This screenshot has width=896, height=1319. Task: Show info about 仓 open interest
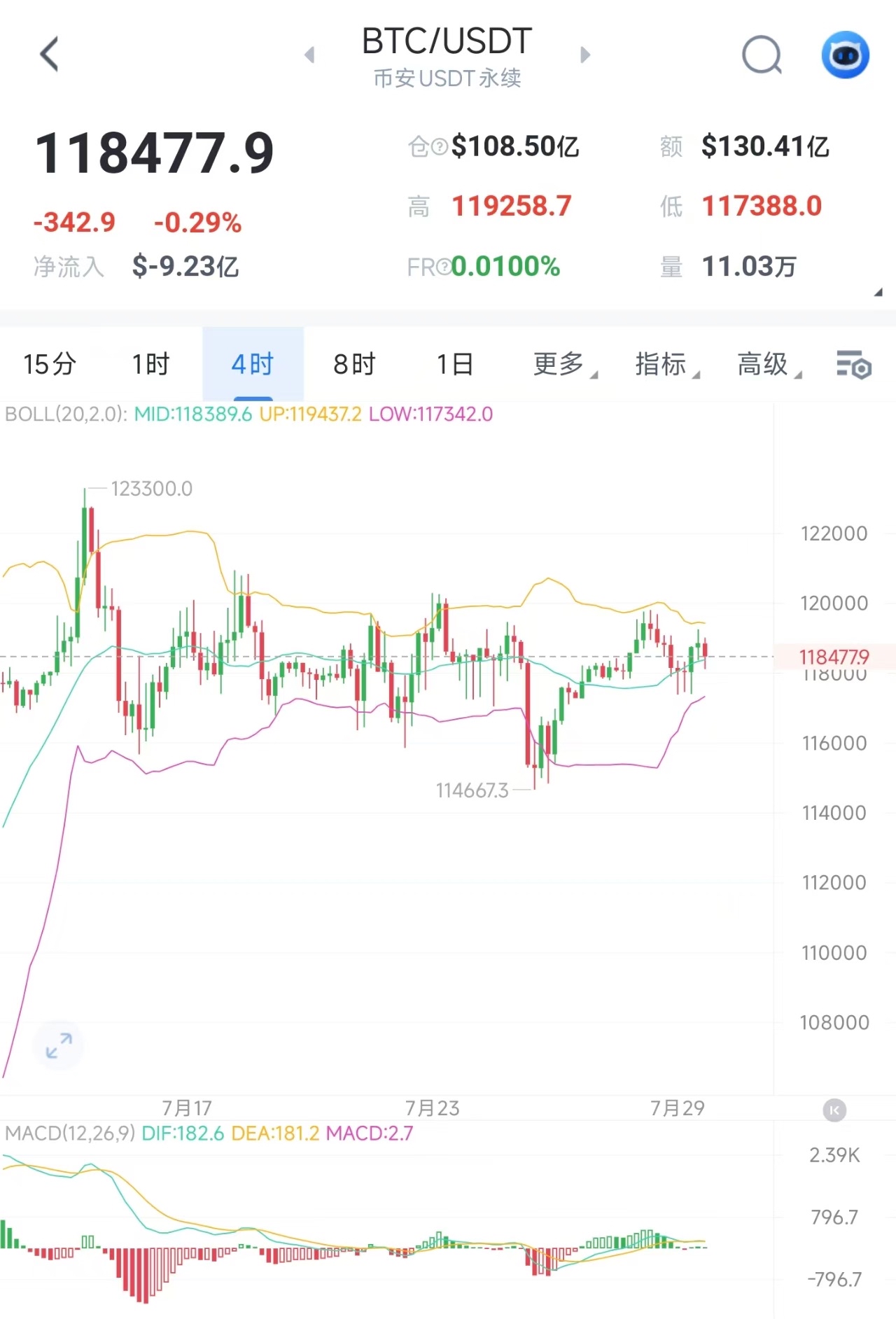440,146
